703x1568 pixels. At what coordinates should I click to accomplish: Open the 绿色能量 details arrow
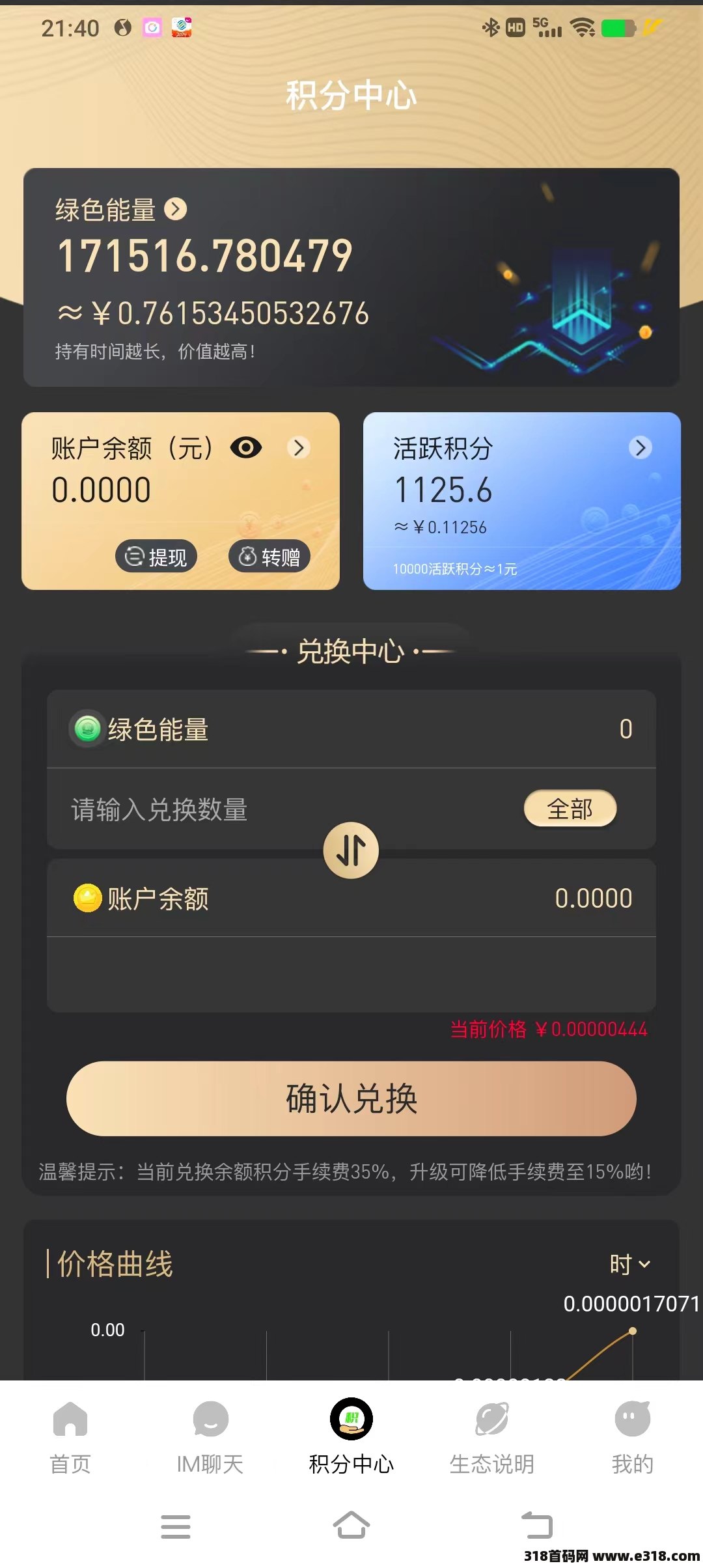pos(175,209)
